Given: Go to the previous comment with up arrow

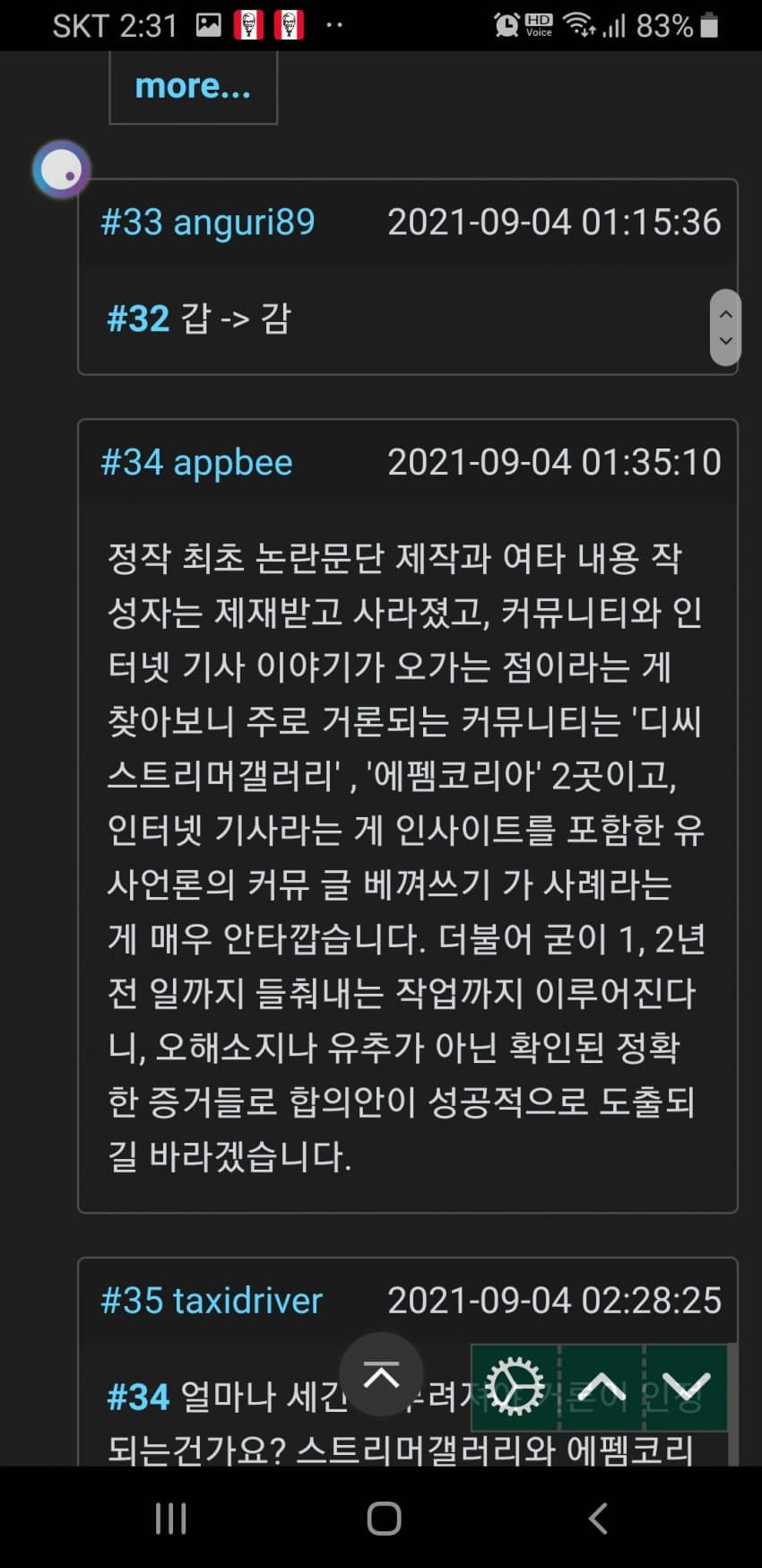Looking at the screenshot, I should tap(601, 1387).
